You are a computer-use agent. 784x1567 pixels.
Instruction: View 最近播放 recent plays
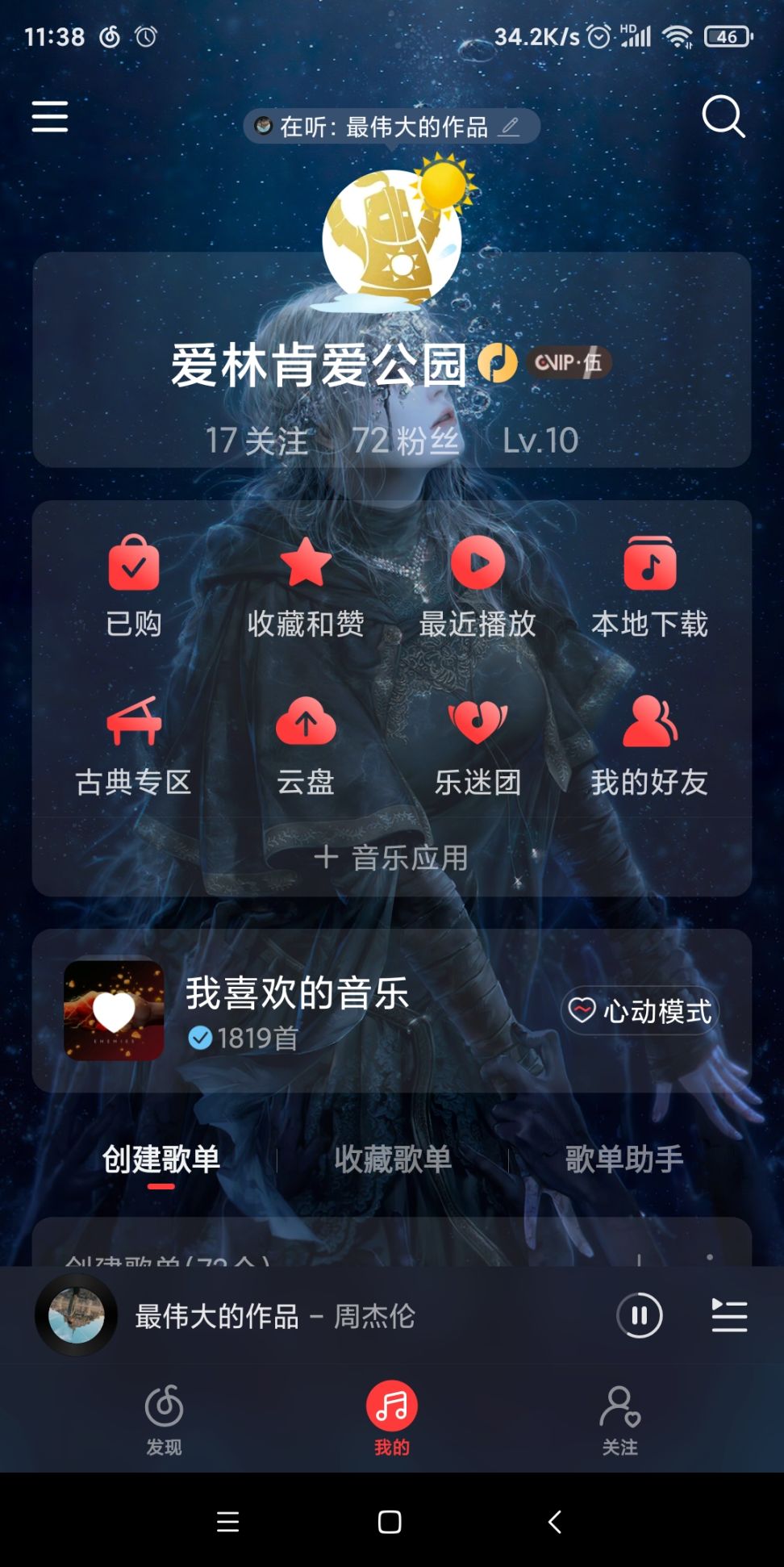pos(477,586)
